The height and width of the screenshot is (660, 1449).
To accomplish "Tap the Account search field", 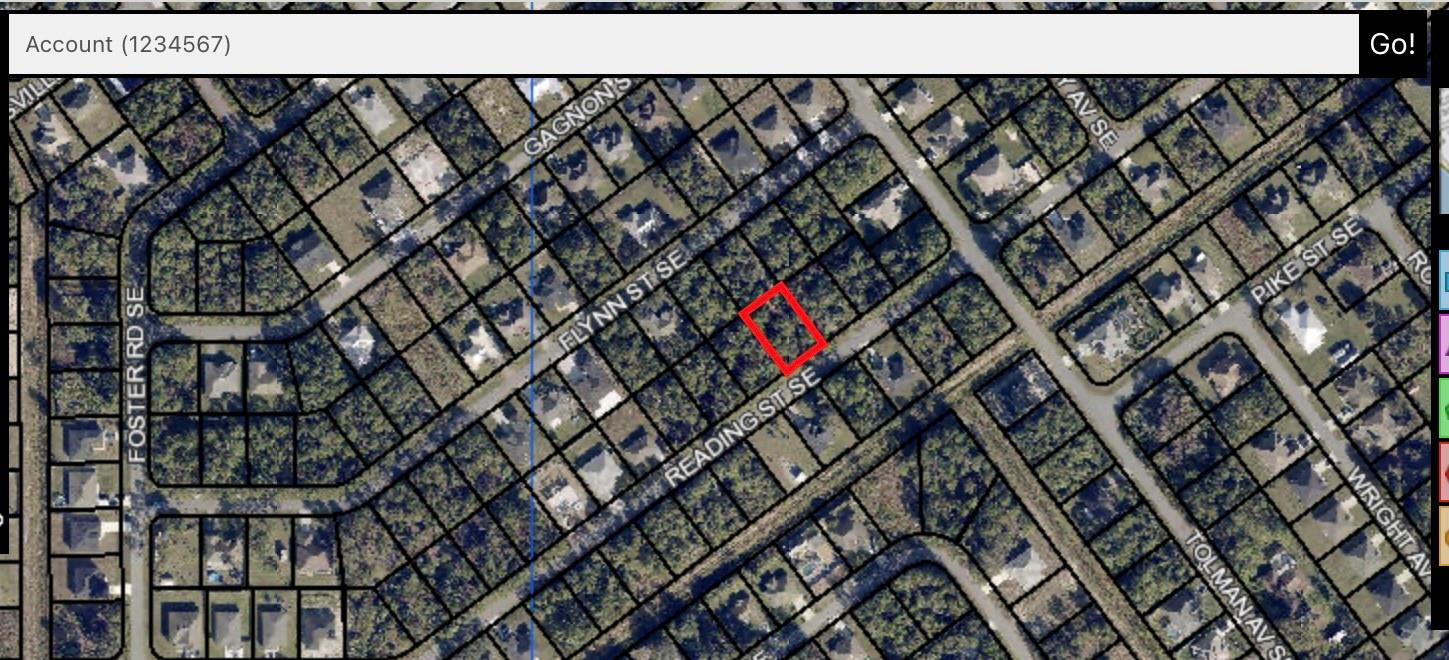I will (683, 44).
